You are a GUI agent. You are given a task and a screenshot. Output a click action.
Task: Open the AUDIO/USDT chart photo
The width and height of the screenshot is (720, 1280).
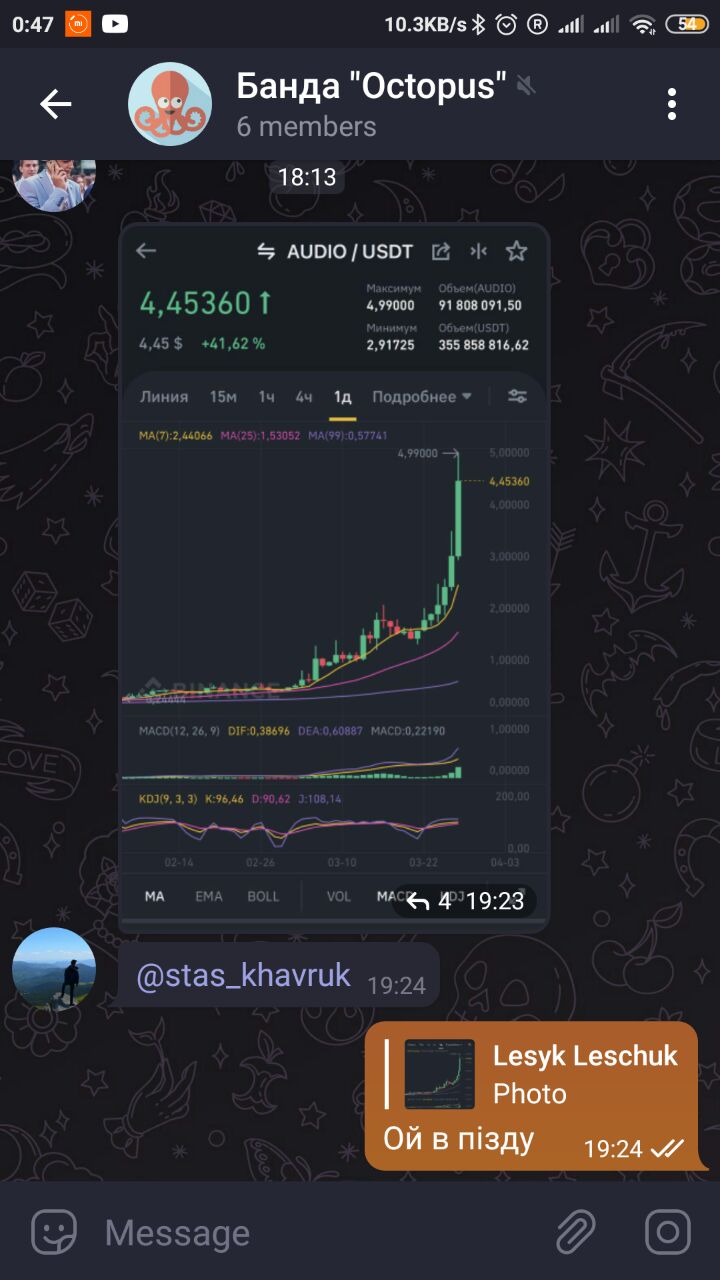[x=334, y=560]
